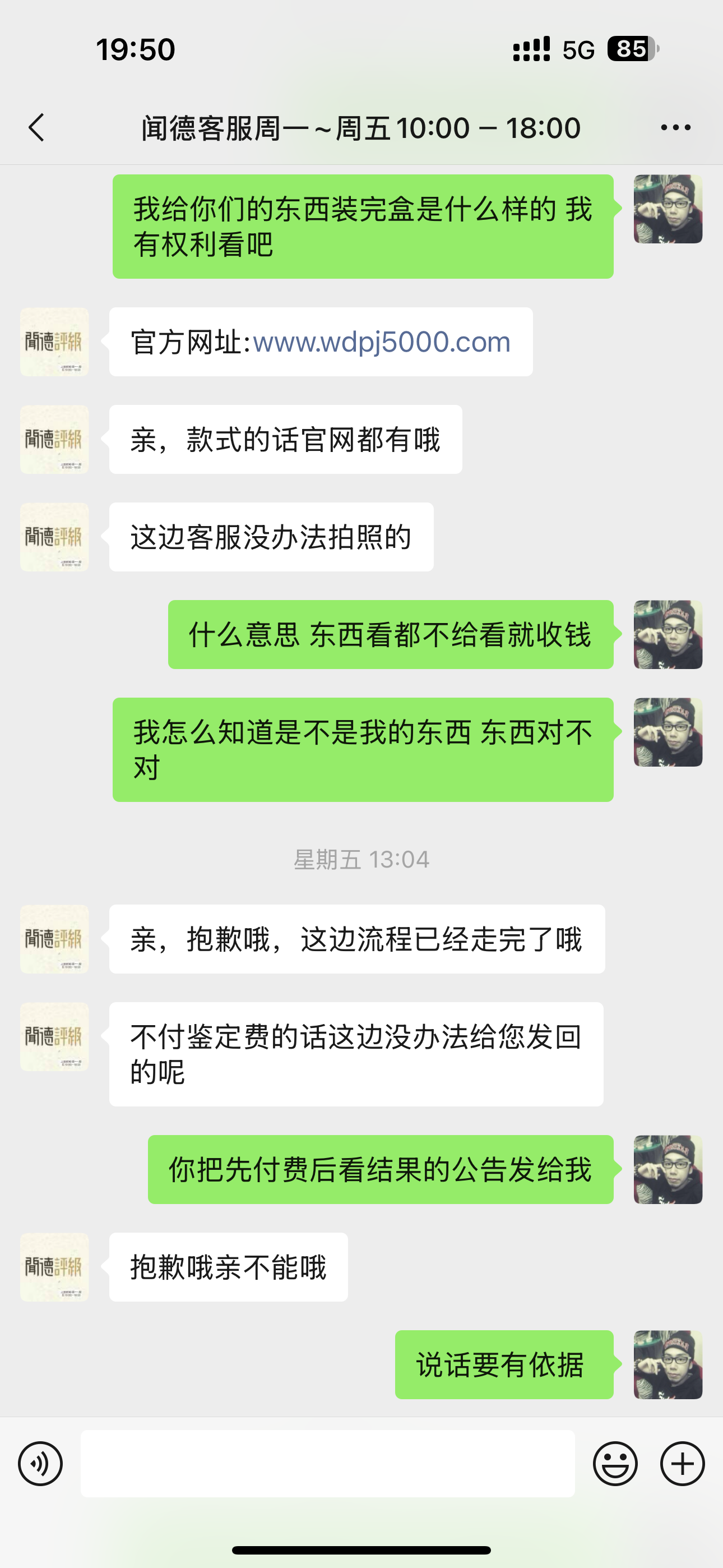
Task: Open the plus attachments menu
Action: 682,1463
